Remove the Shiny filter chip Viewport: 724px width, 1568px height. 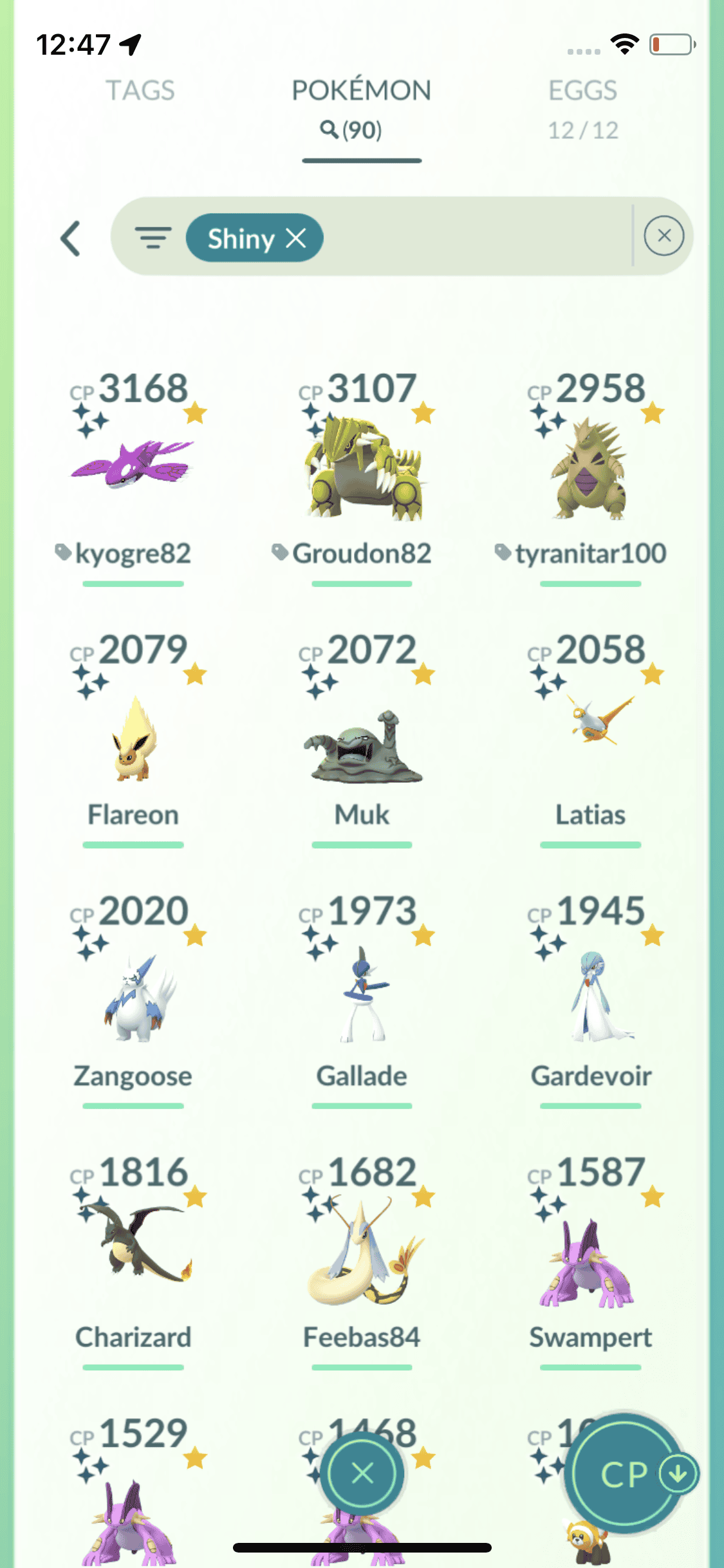click(x=296, y=238)
